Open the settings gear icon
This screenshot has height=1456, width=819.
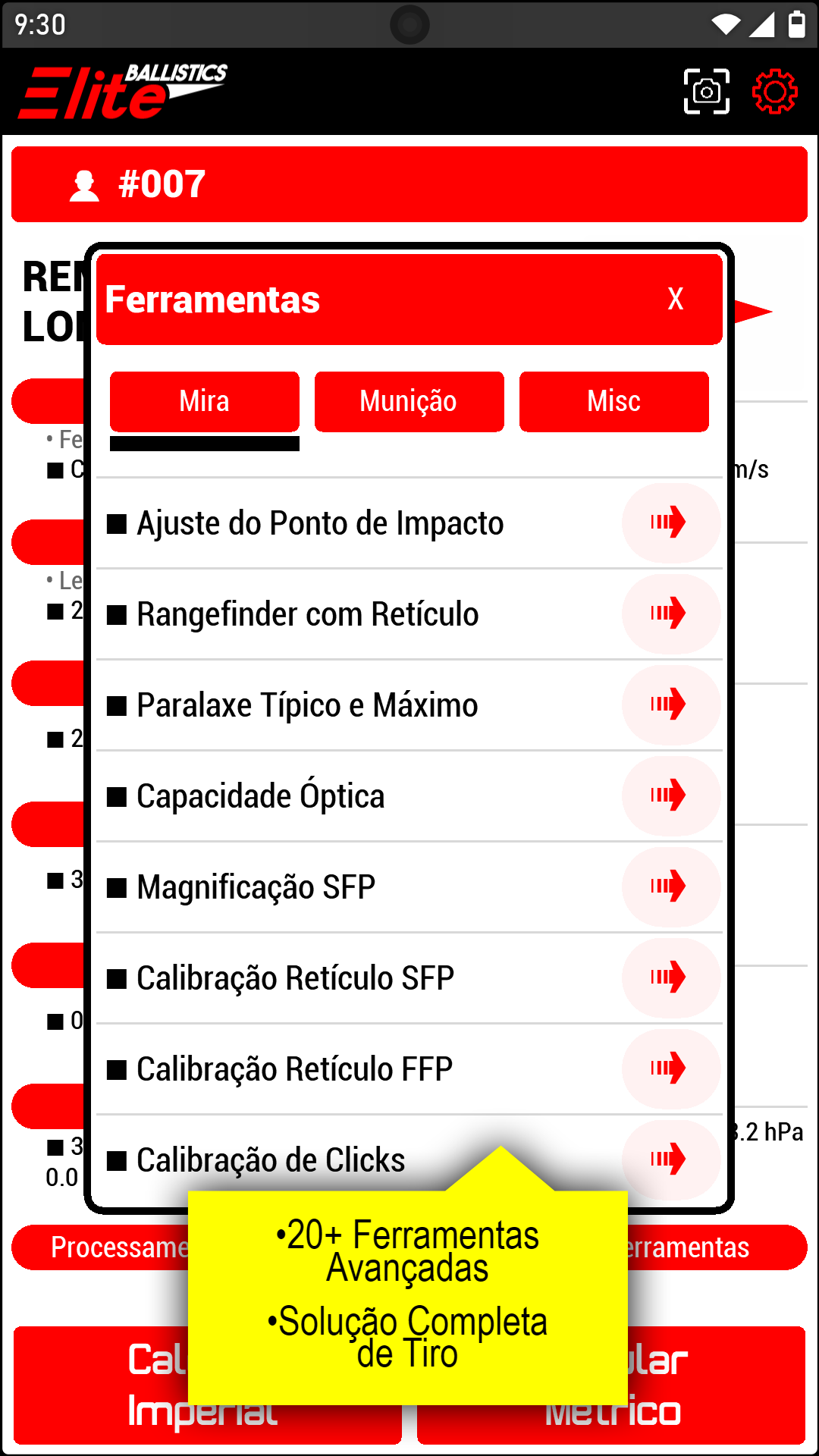774,92
